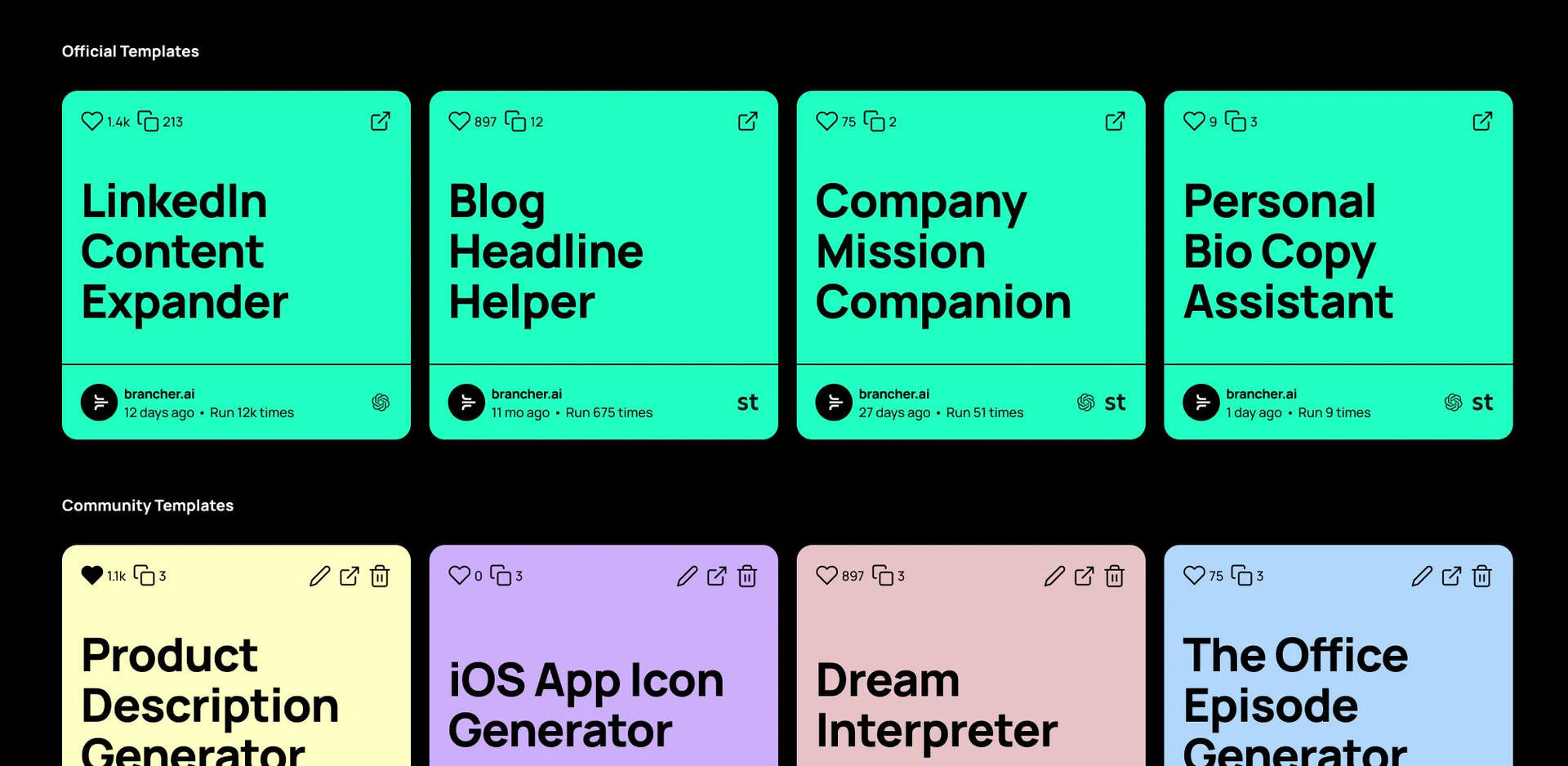The image size is (1568, 766).
Task: Open Company Mission Companion external link icon
Action: (1116, 121)
